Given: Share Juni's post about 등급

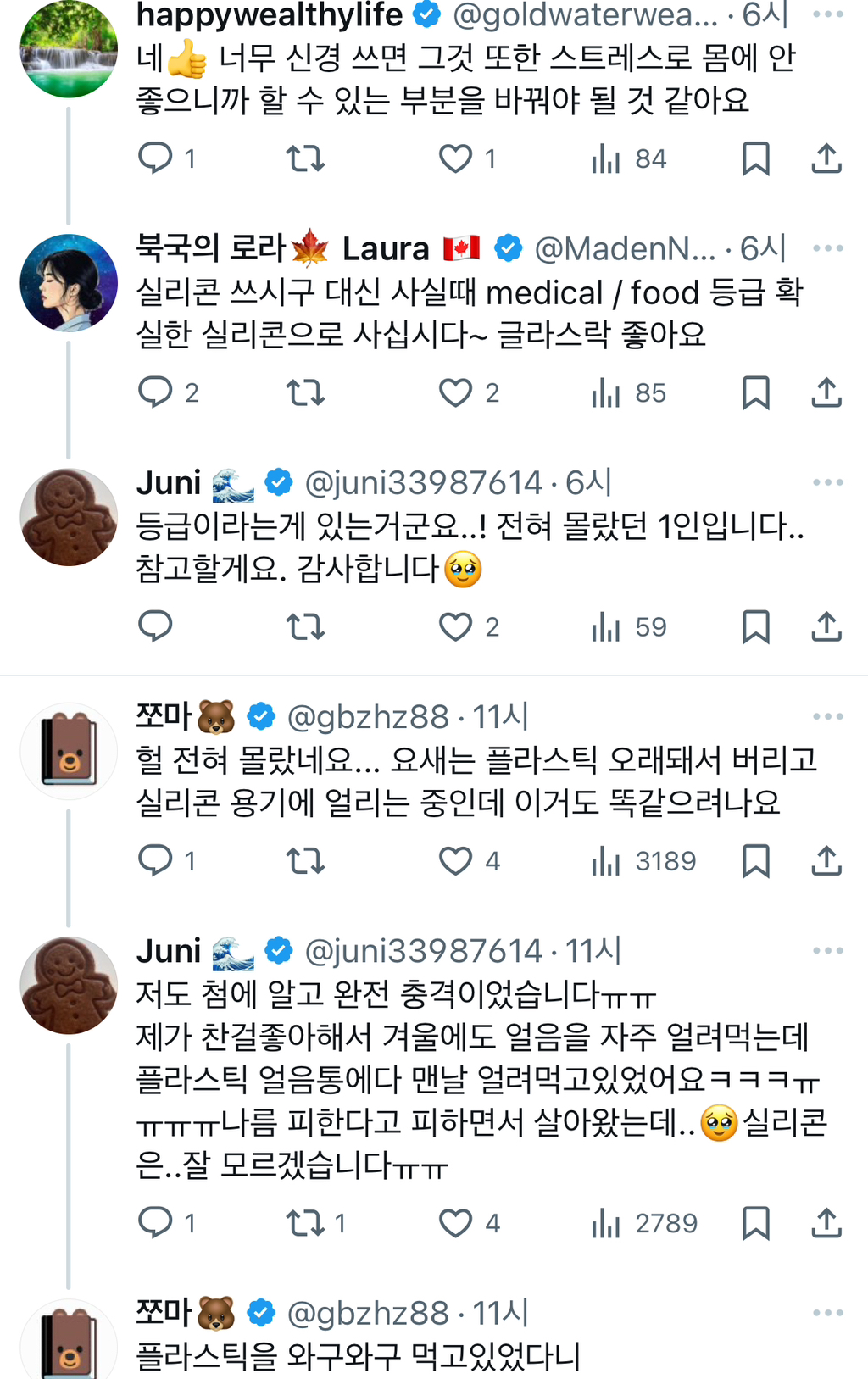Looking at the screenshot, I should click(826, 627).
